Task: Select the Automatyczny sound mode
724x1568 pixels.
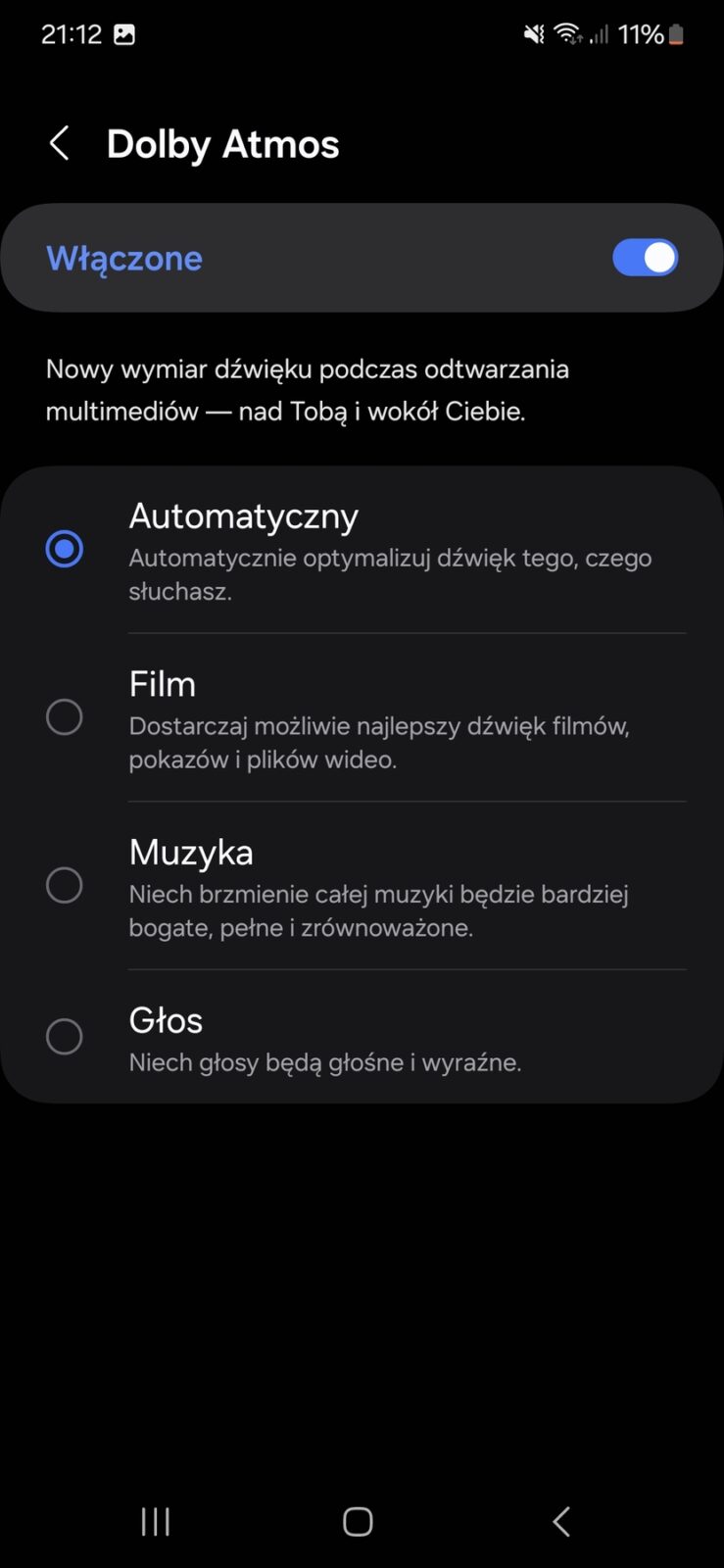Action: pyautogui.click(x=65, y=549)
